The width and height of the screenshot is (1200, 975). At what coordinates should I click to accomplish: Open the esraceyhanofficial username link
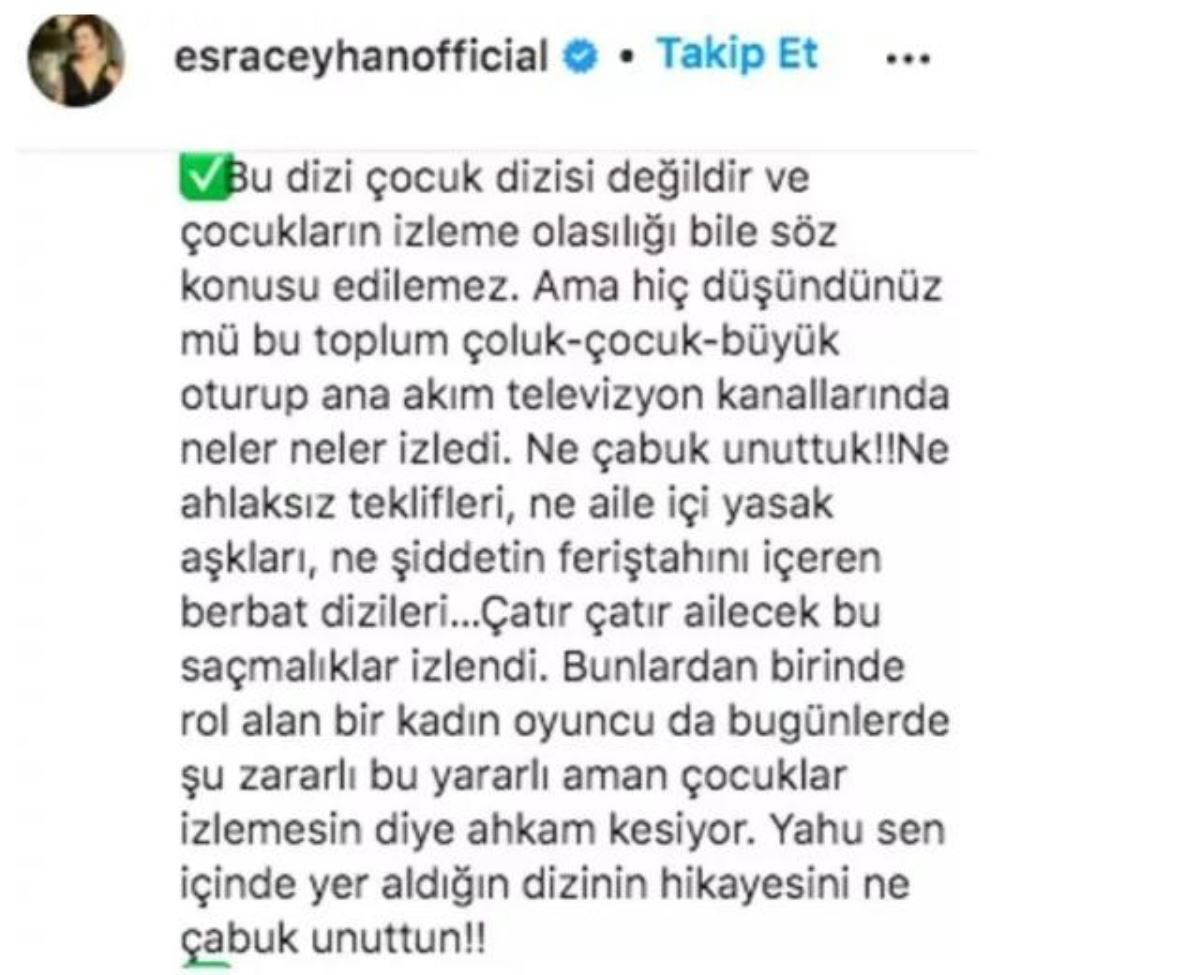[361, 57]
